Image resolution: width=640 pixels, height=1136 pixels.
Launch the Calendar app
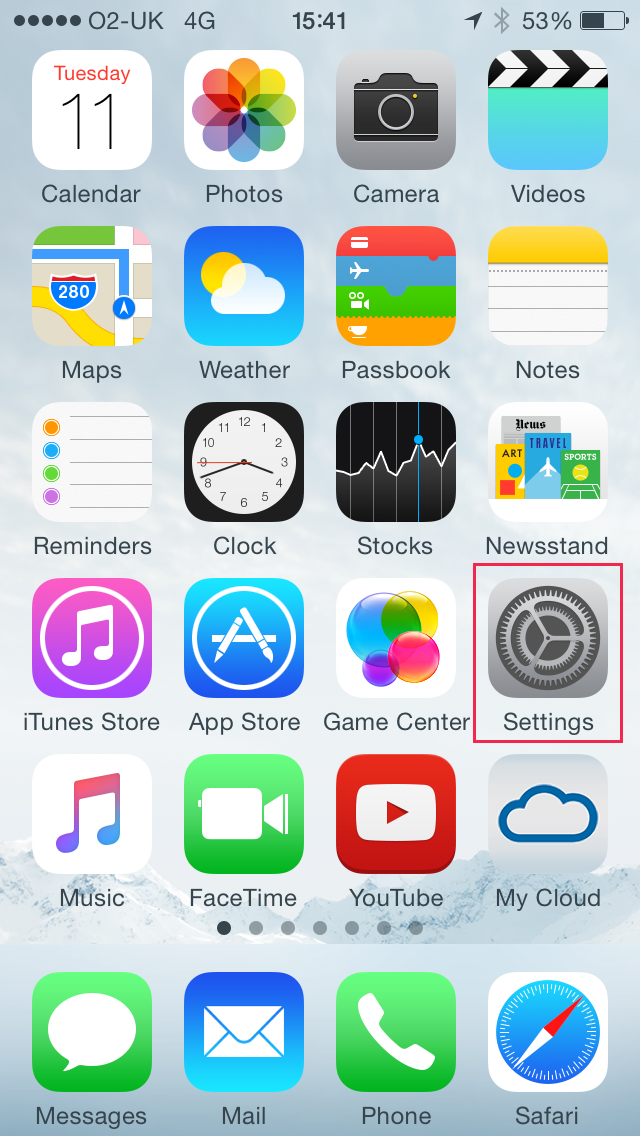pos(92,110)
